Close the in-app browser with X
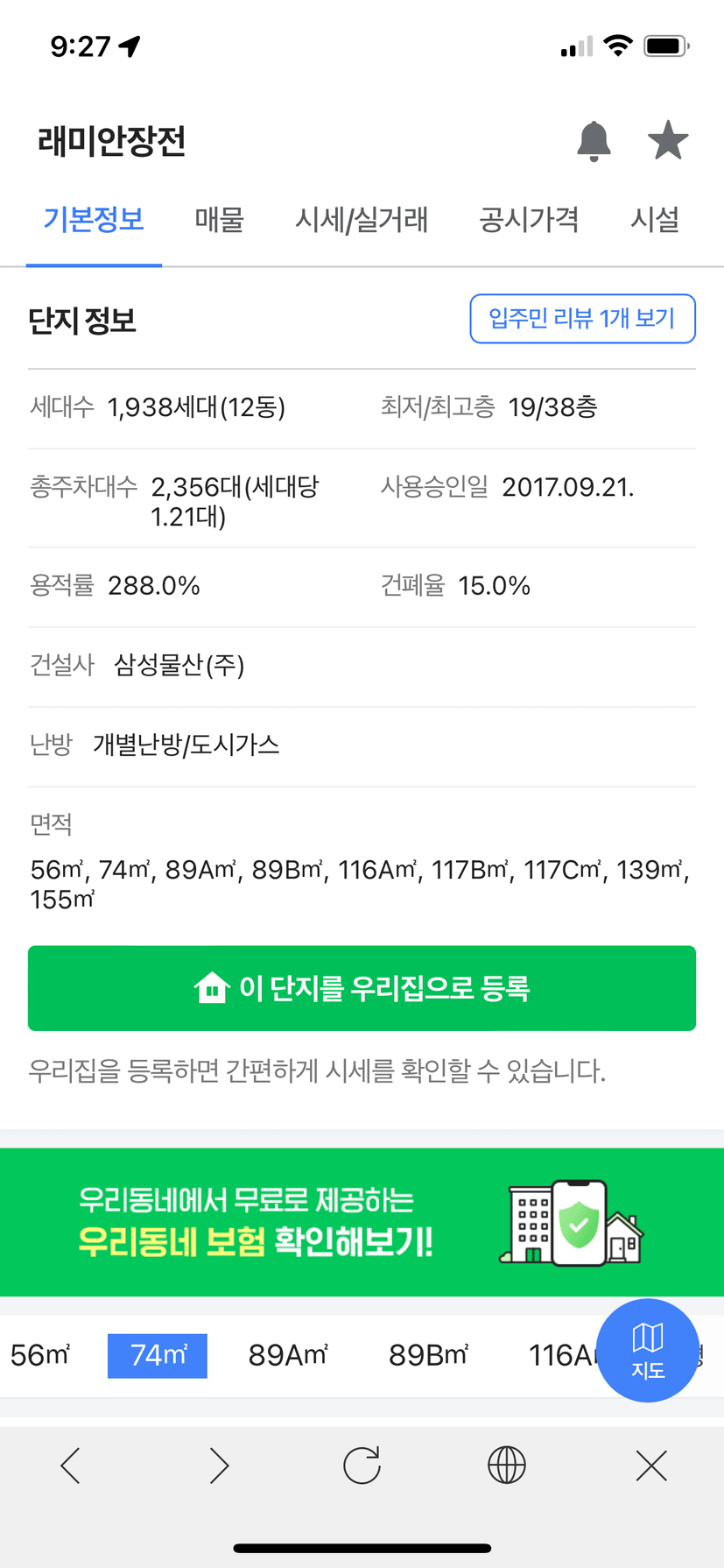 pos(651,1466)
